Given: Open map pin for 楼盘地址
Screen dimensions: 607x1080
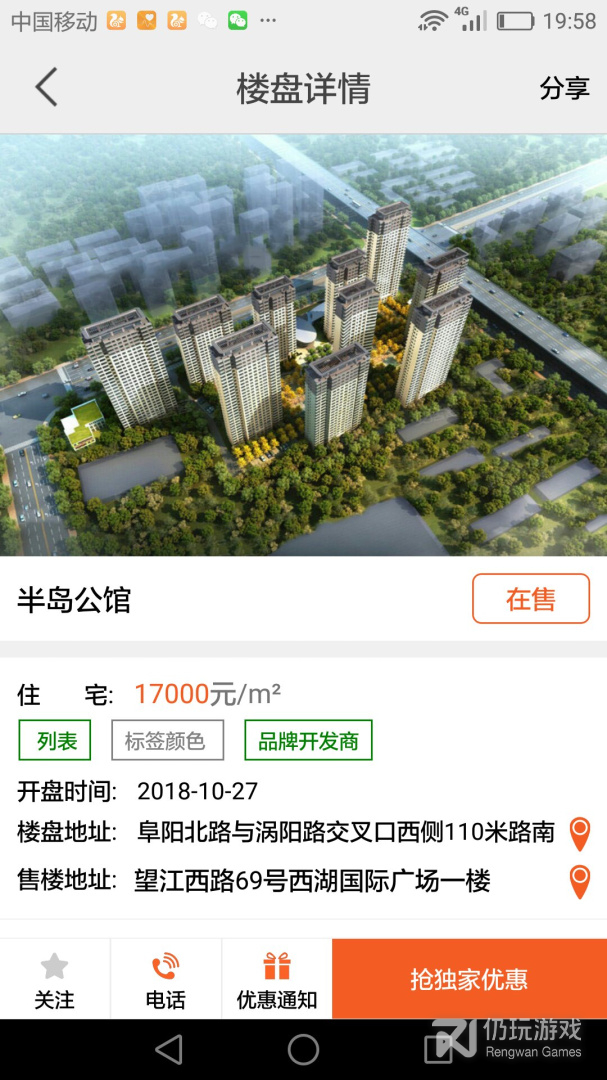Looking at the screenshot, I should (580, 833).
